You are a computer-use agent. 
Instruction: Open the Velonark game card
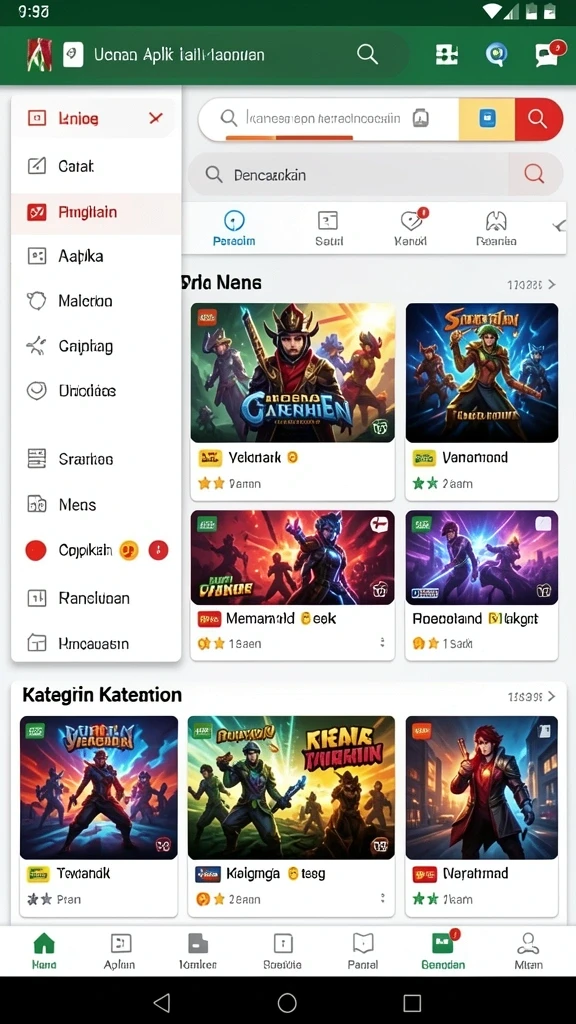coord(293,401)
